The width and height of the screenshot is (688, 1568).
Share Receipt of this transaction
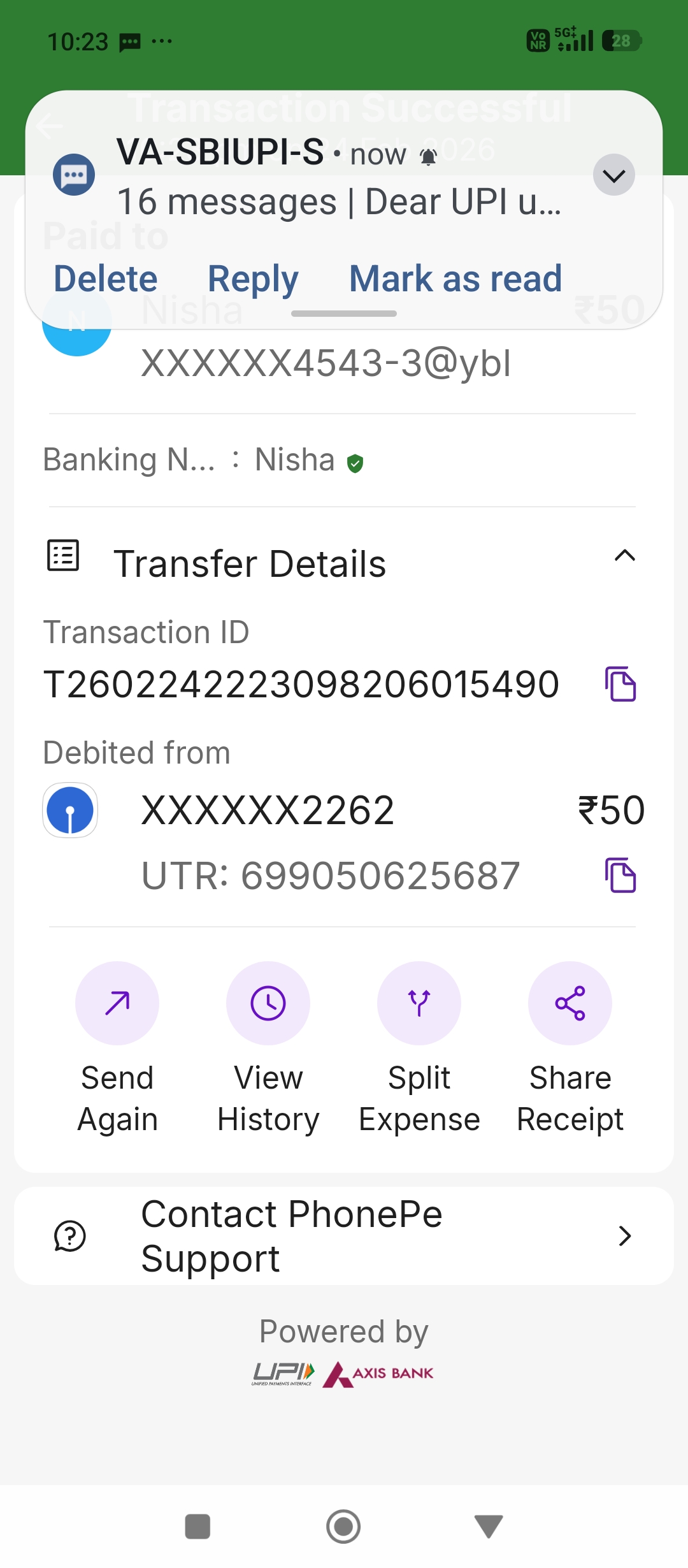[x=570, y=1003]
